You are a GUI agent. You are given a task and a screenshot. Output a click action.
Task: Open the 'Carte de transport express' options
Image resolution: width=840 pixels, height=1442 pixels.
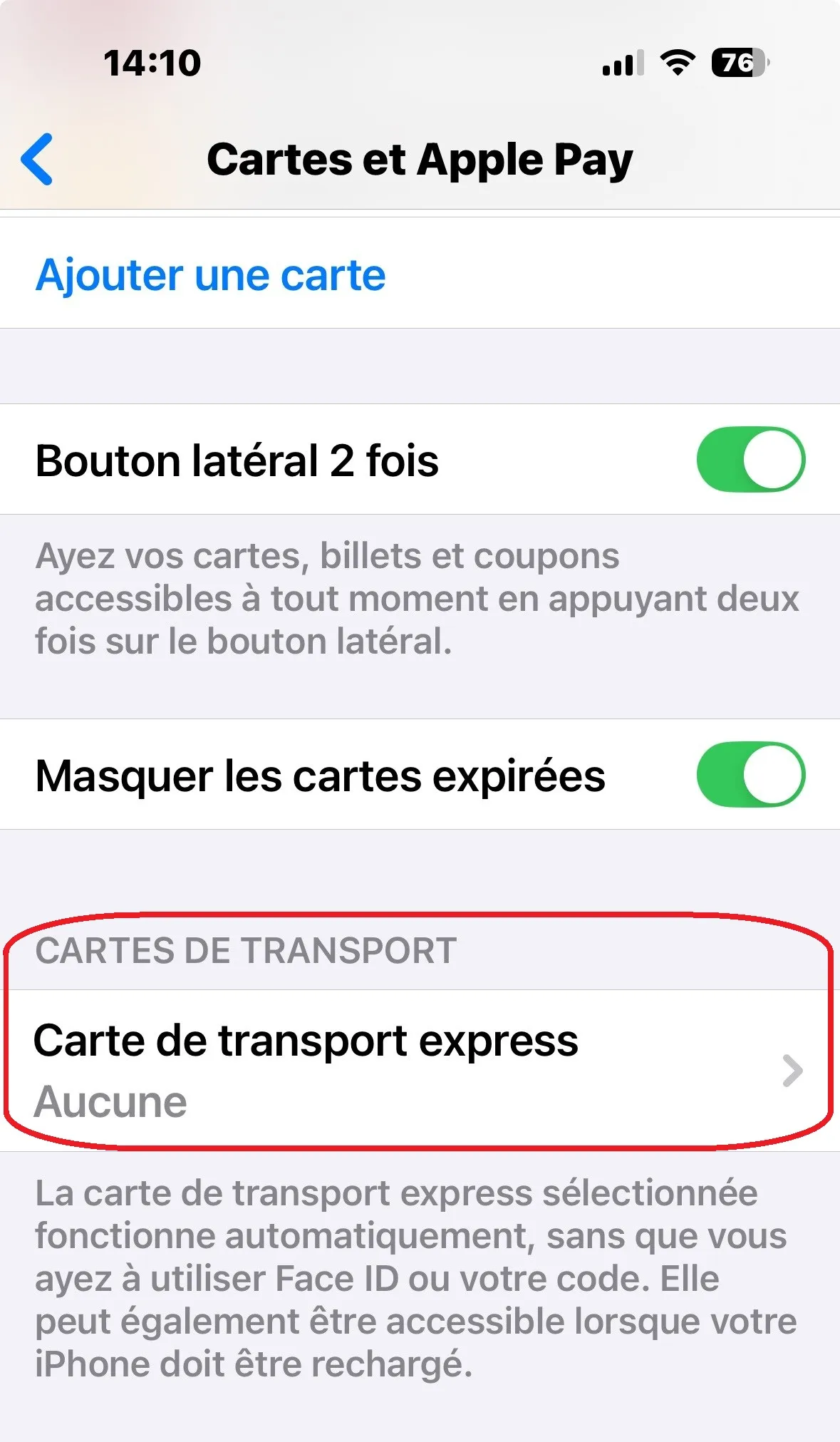[306, 1043]
